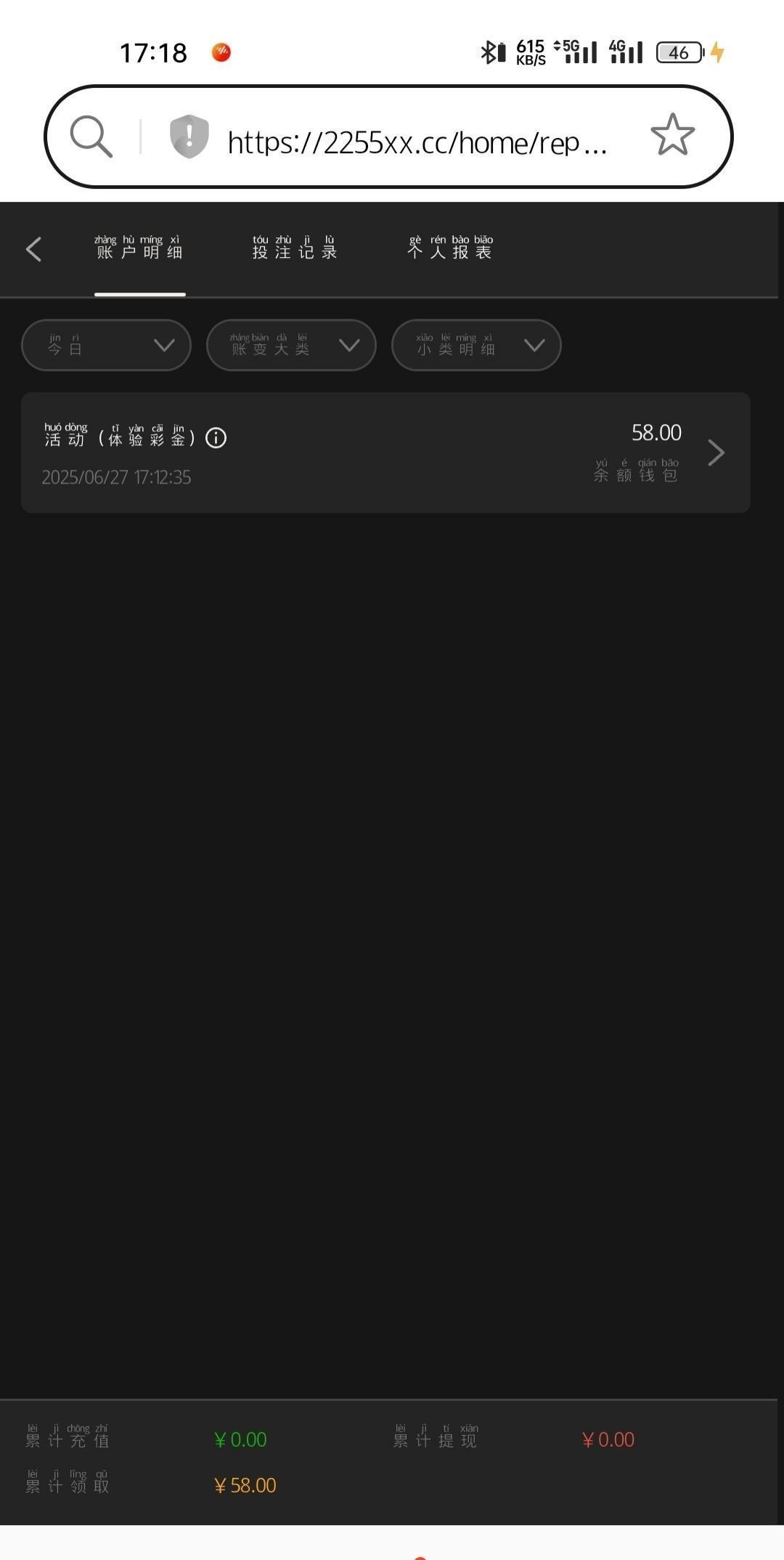The image size is (784, 1560).
Task: Open the 小类明细 filter dropdown
Action: [x=476, y=346]
